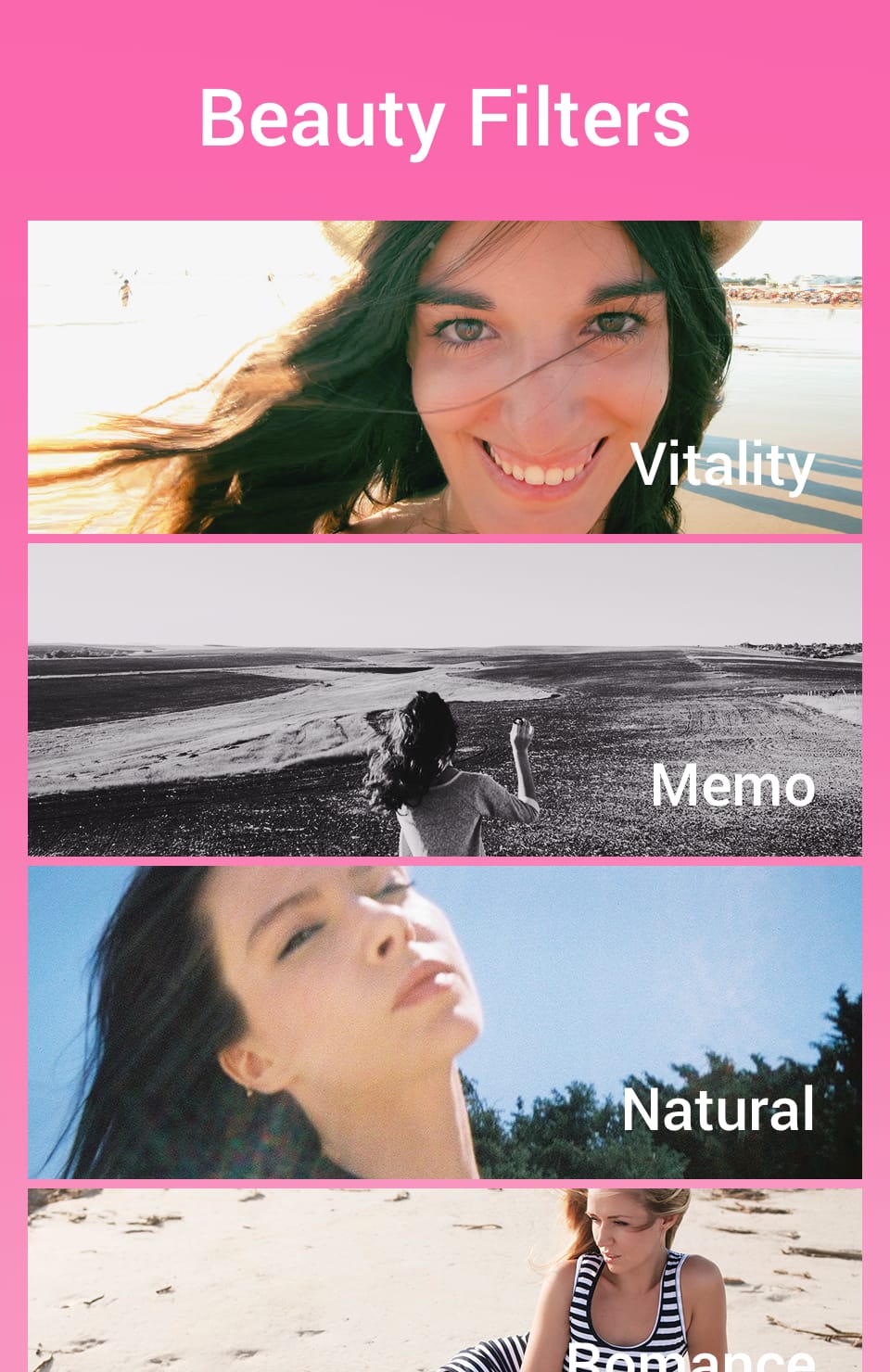Click the pink area above the filter list

[445, 185]
